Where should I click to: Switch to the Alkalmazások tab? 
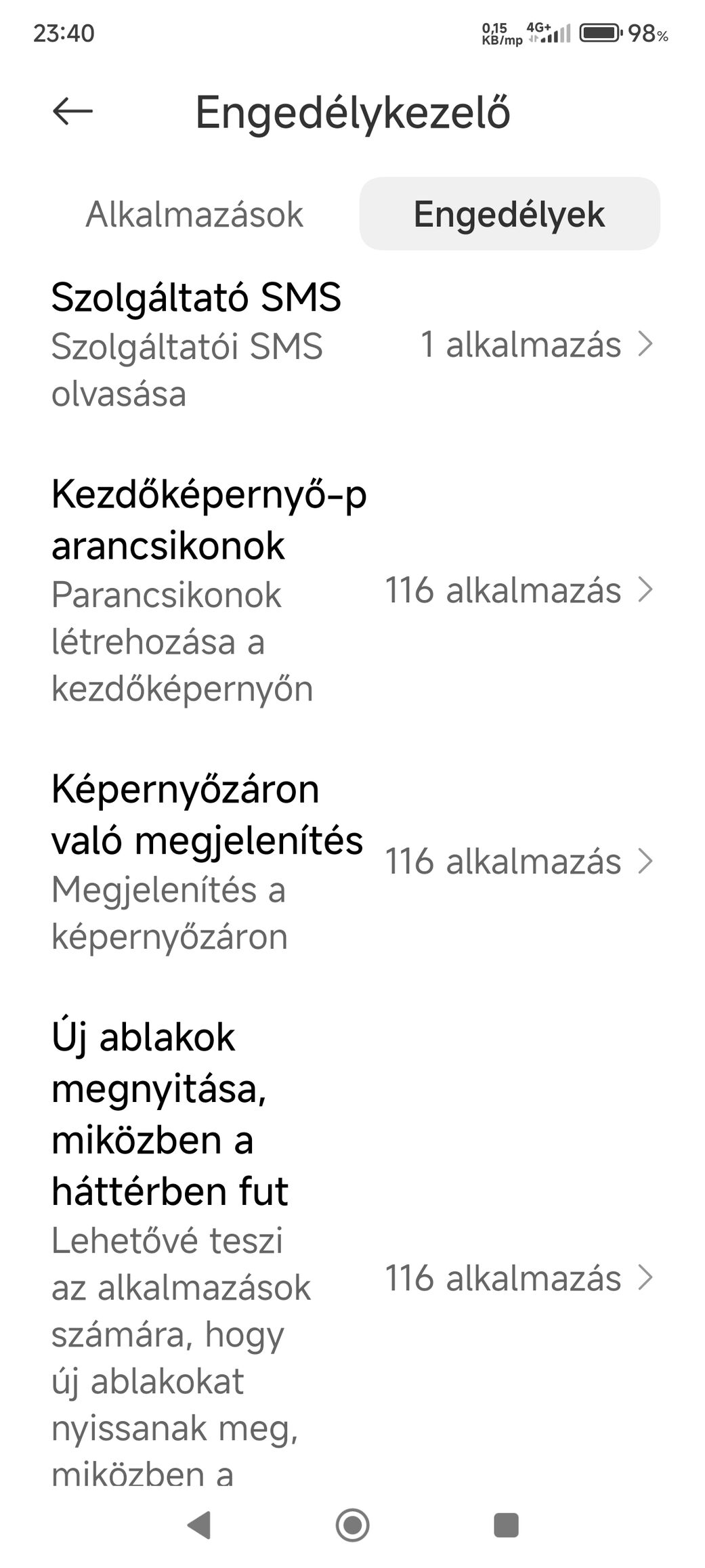(194, 214)
